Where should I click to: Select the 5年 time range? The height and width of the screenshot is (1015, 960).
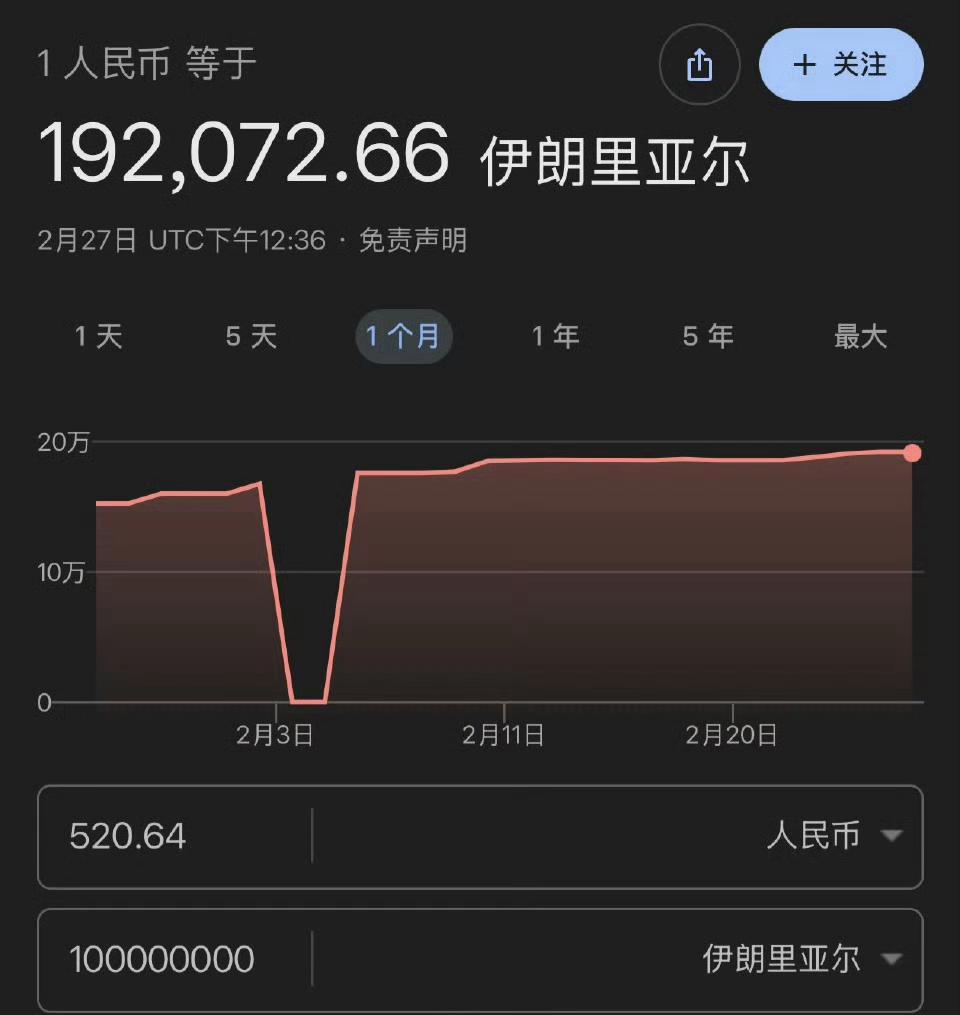pyautogui.click(x=706, y=337)
